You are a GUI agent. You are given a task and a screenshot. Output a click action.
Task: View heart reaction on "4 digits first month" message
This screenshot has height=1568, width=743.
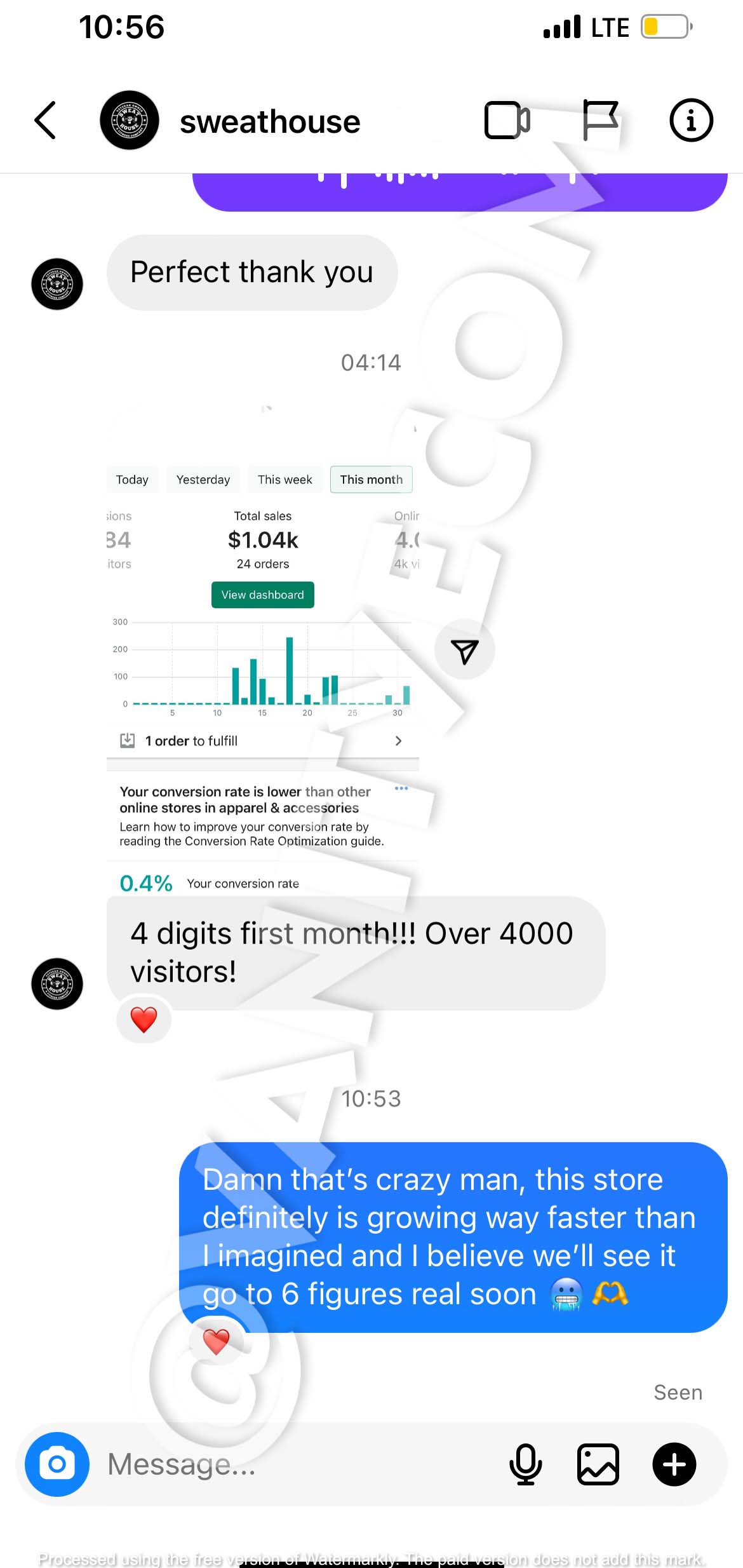(x=144, y=1019)
